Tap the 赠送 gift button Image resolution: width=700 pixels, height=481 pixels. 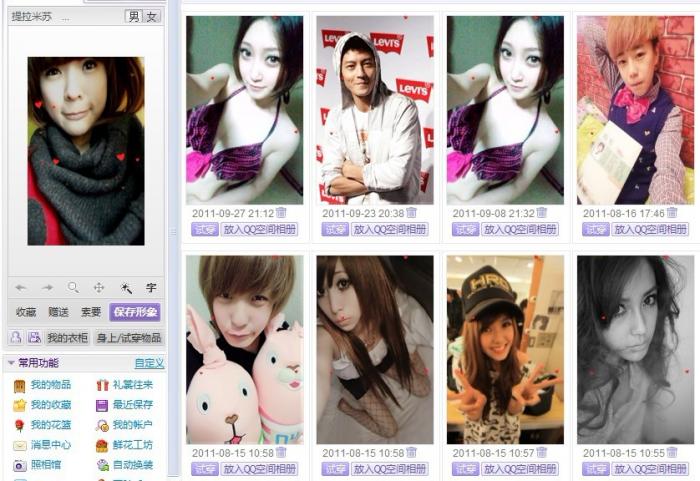pos(58,312)
